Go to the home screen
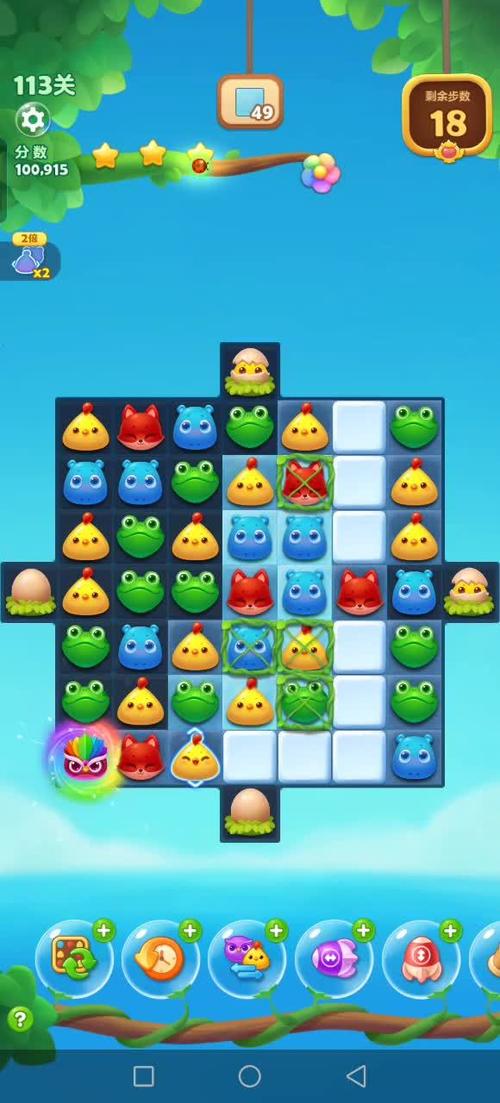This screenshot has width=500, height=1103. [x=250, y=1076]
